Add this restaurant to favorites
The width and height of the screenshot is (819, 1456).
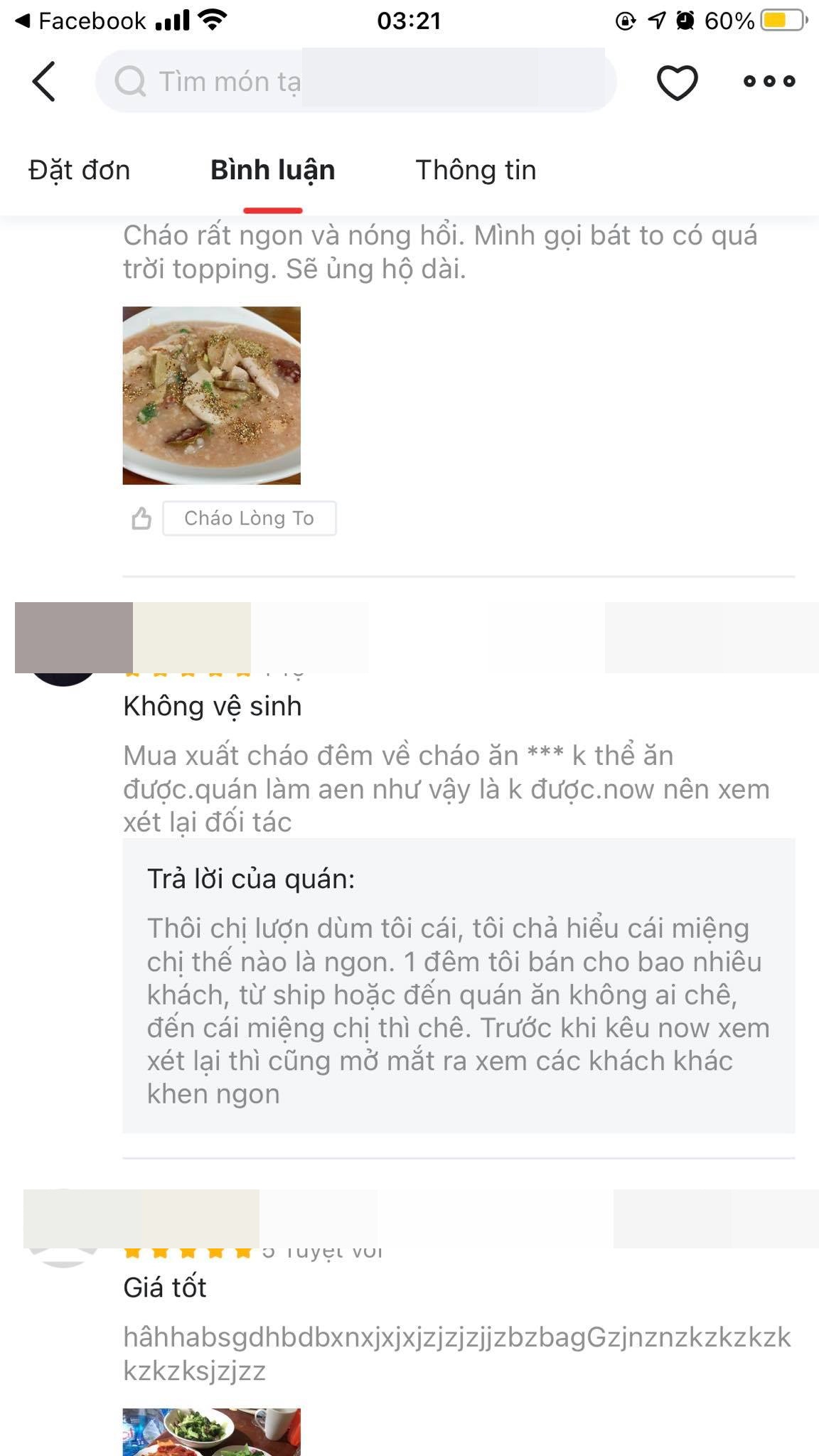pos(676,82)
